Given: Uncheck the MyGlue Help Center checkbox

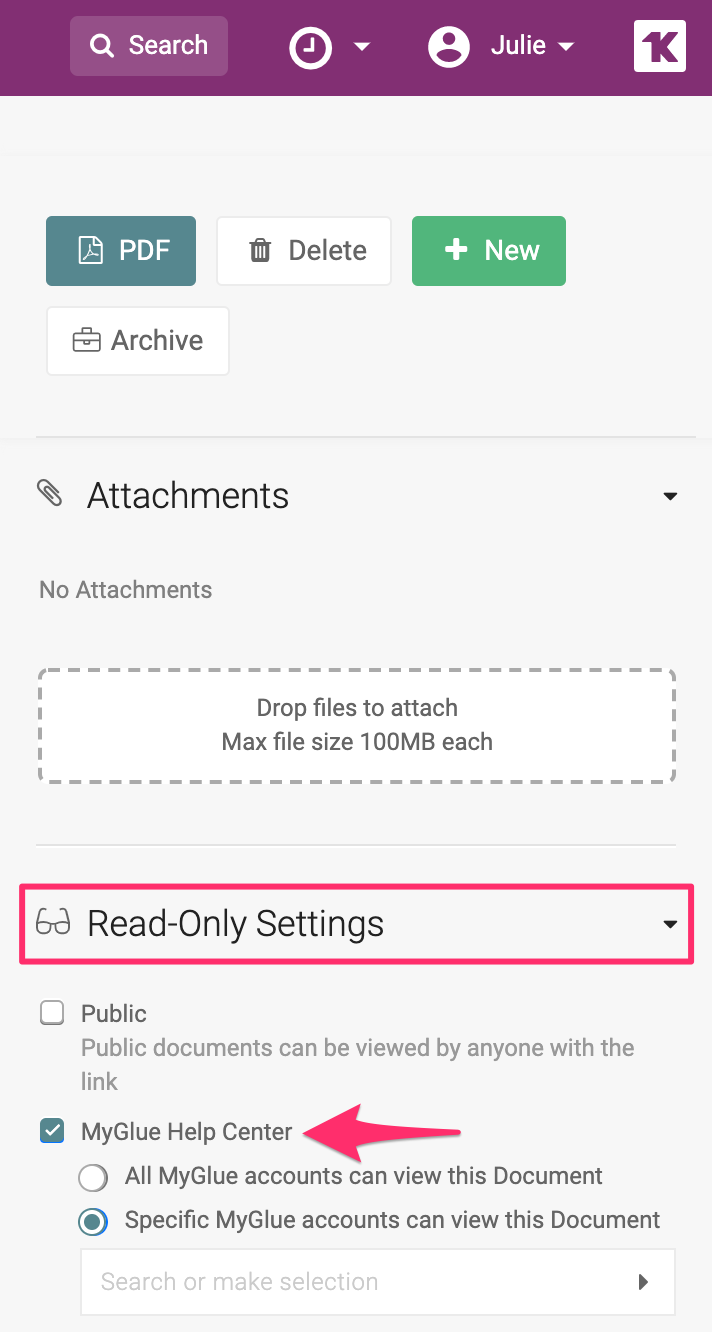Looking at the screenshot, I should [52, 1131].
